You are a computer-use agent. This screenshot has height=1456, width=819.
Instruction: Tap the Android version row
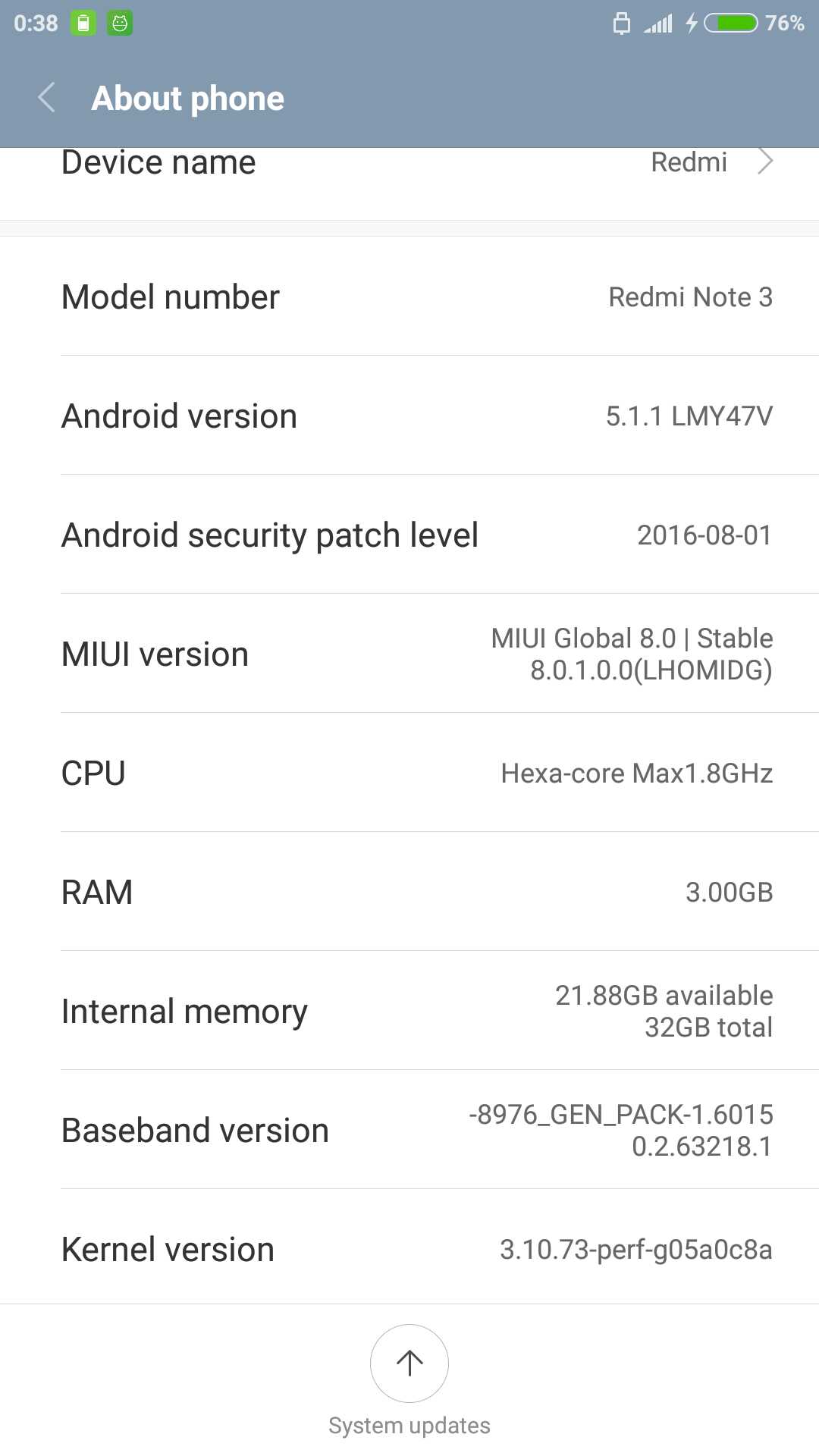point(409,416)
